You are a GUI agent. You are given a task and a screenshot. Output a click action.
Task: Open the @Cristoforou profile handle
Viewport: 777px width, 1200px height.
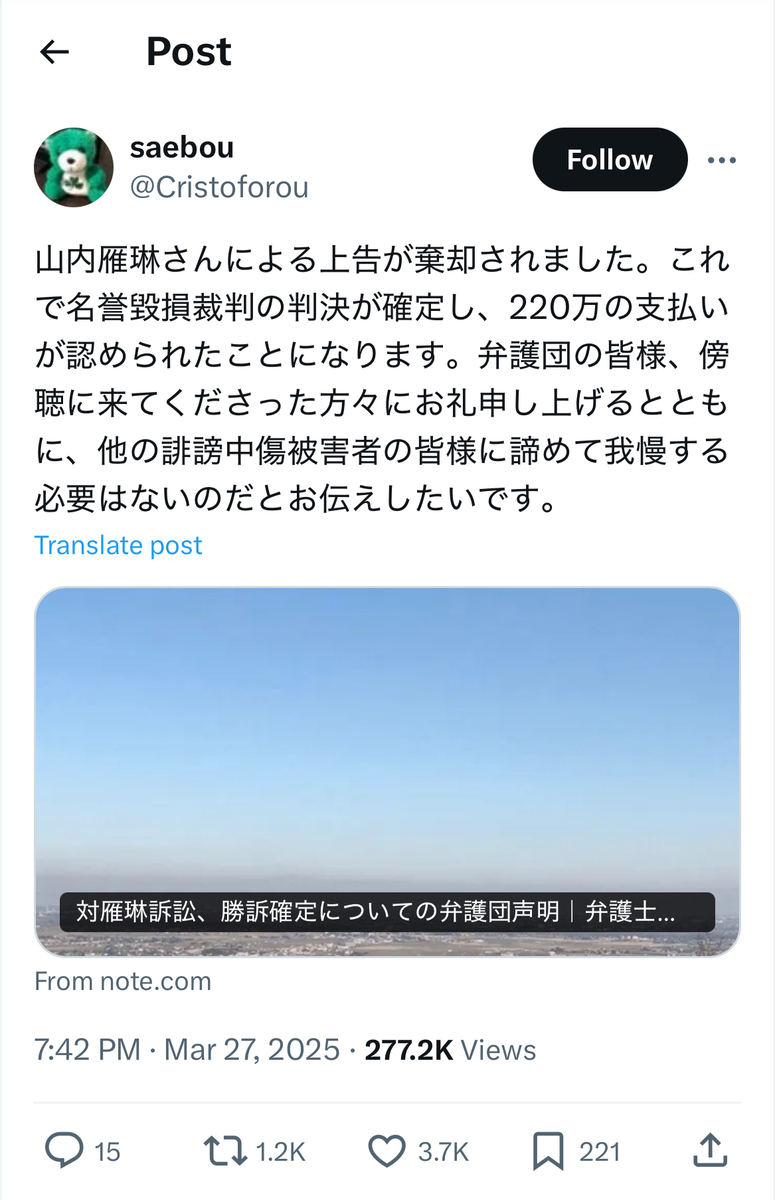click(x=218, y=187)
